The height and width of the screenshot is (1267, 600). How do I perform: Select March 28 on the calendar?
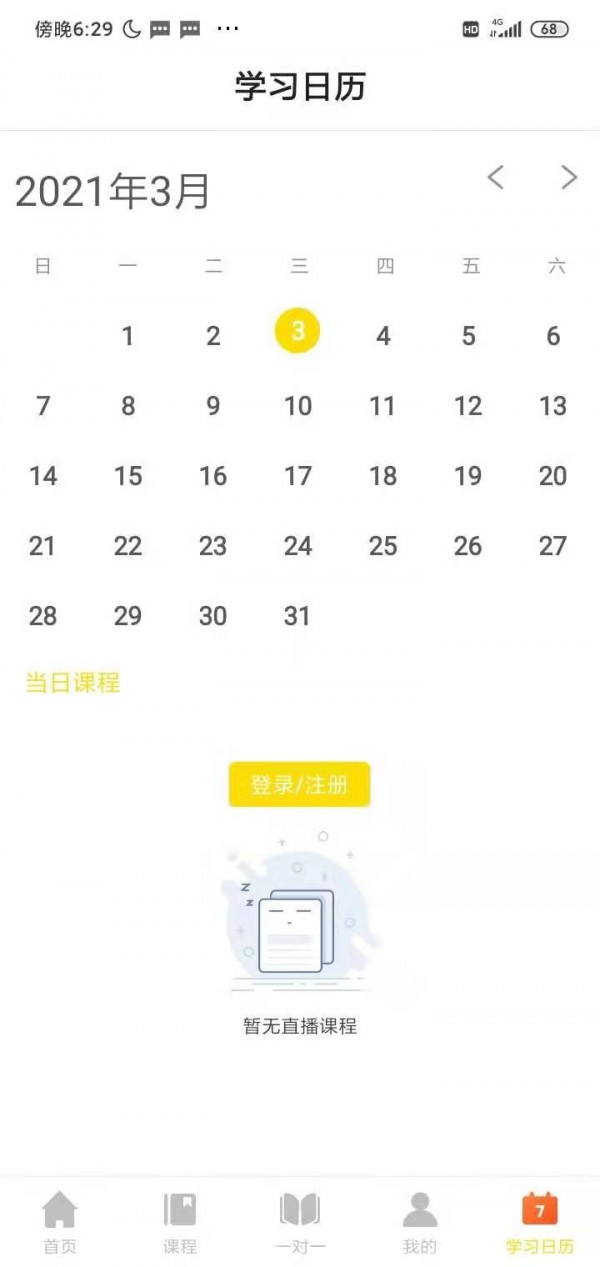(x=43, y=616)
